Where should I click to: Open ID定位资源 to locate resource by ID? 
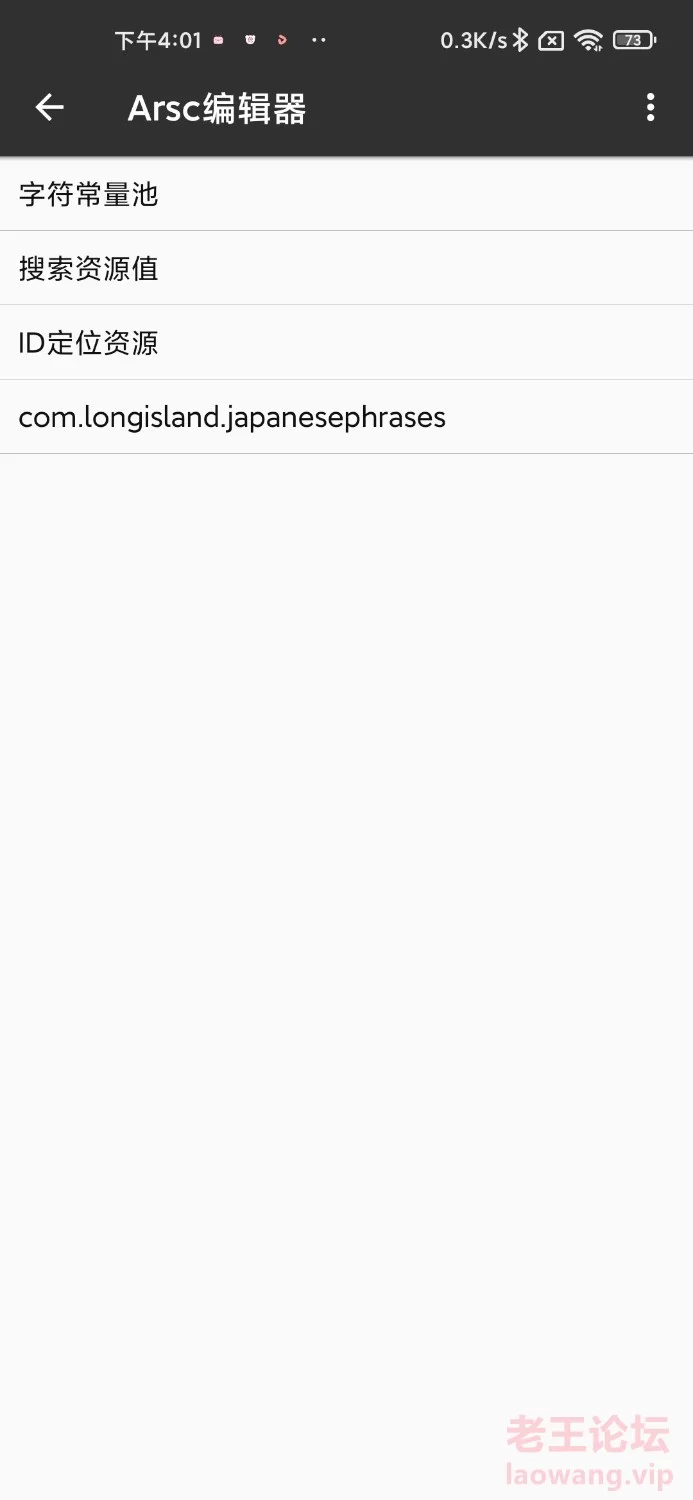point(346,343)
